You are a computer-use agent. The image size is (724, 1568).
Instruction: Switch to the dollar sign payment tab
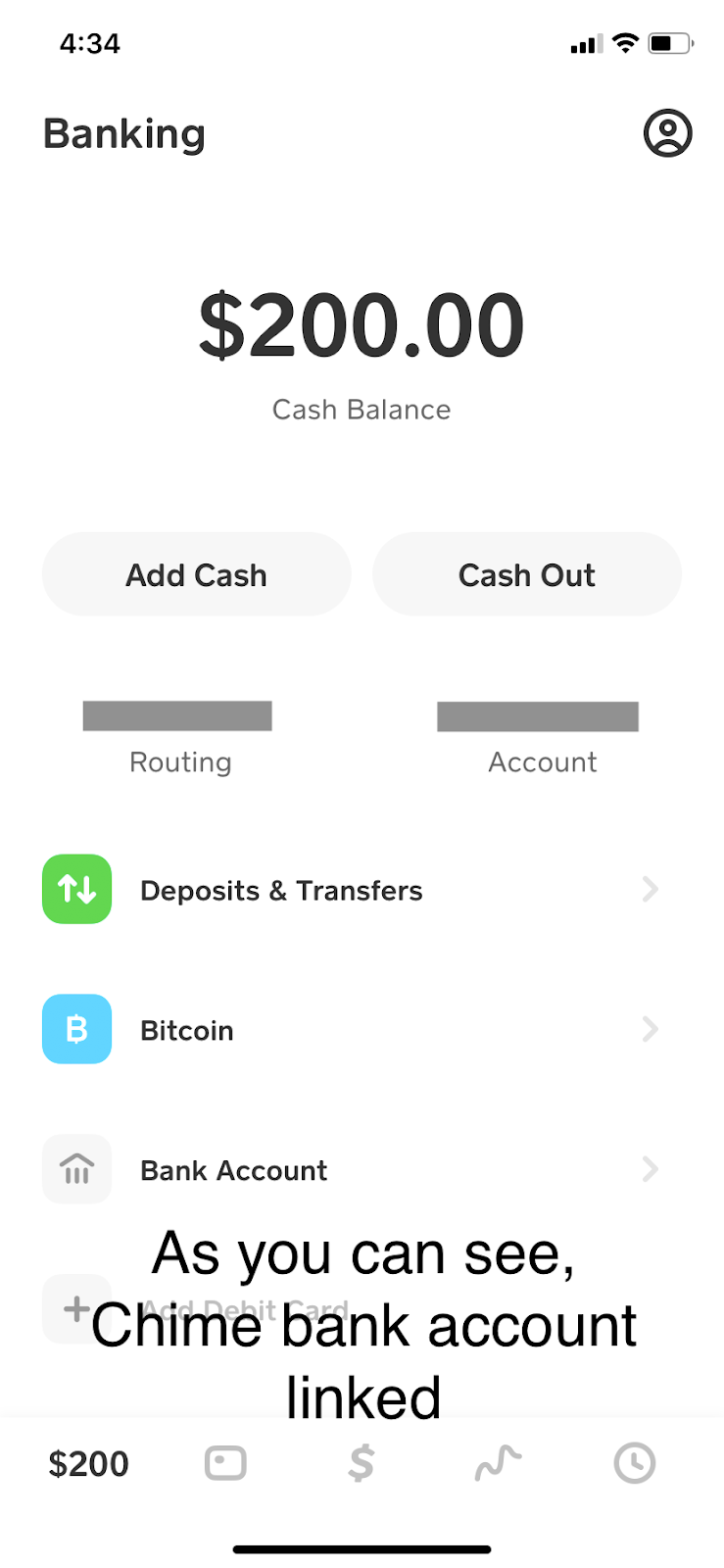[x=362, y=1464]
